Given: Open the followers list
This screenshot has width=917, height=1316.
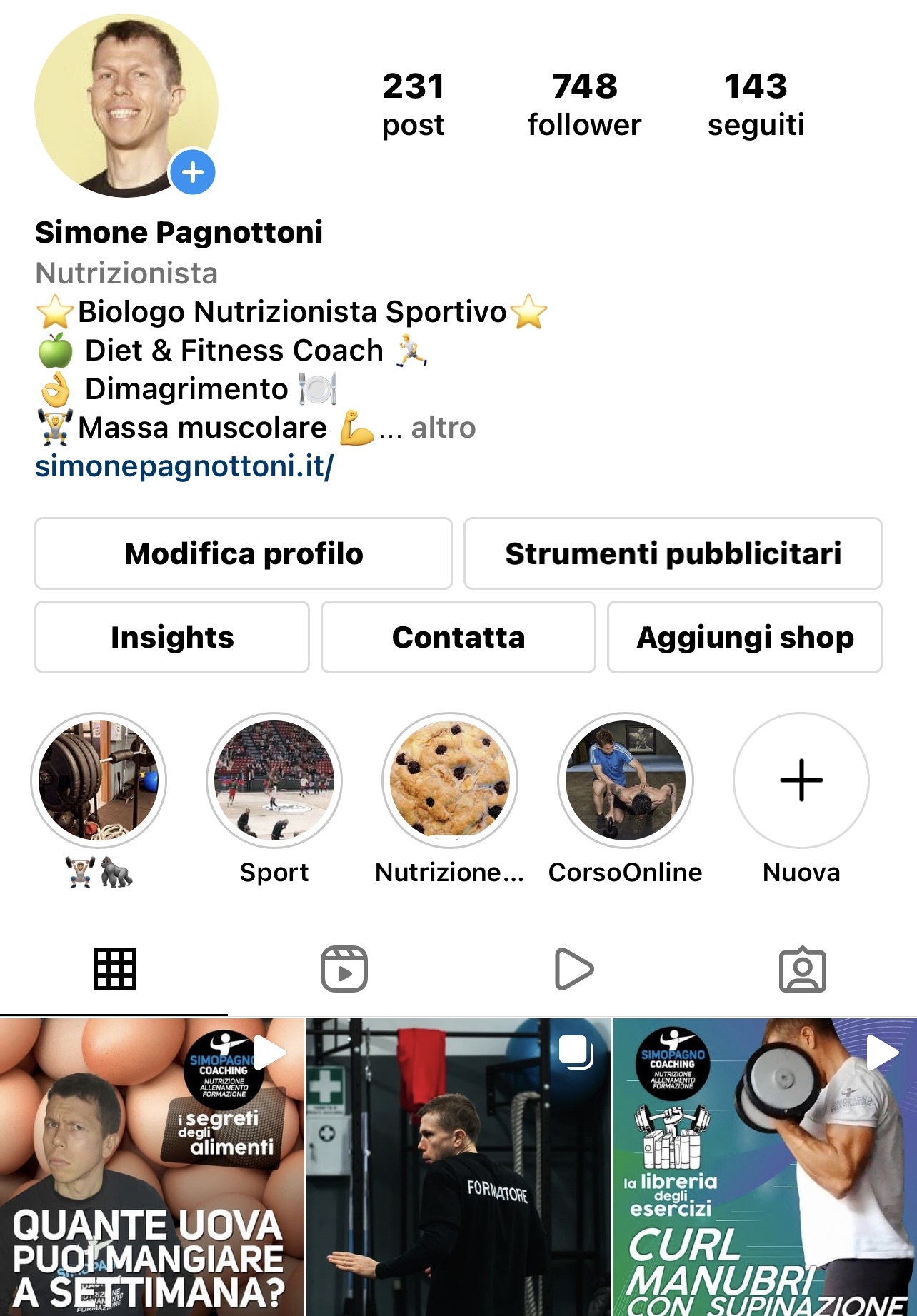Looking at the screenshot, I should click(x=584, y=104).
